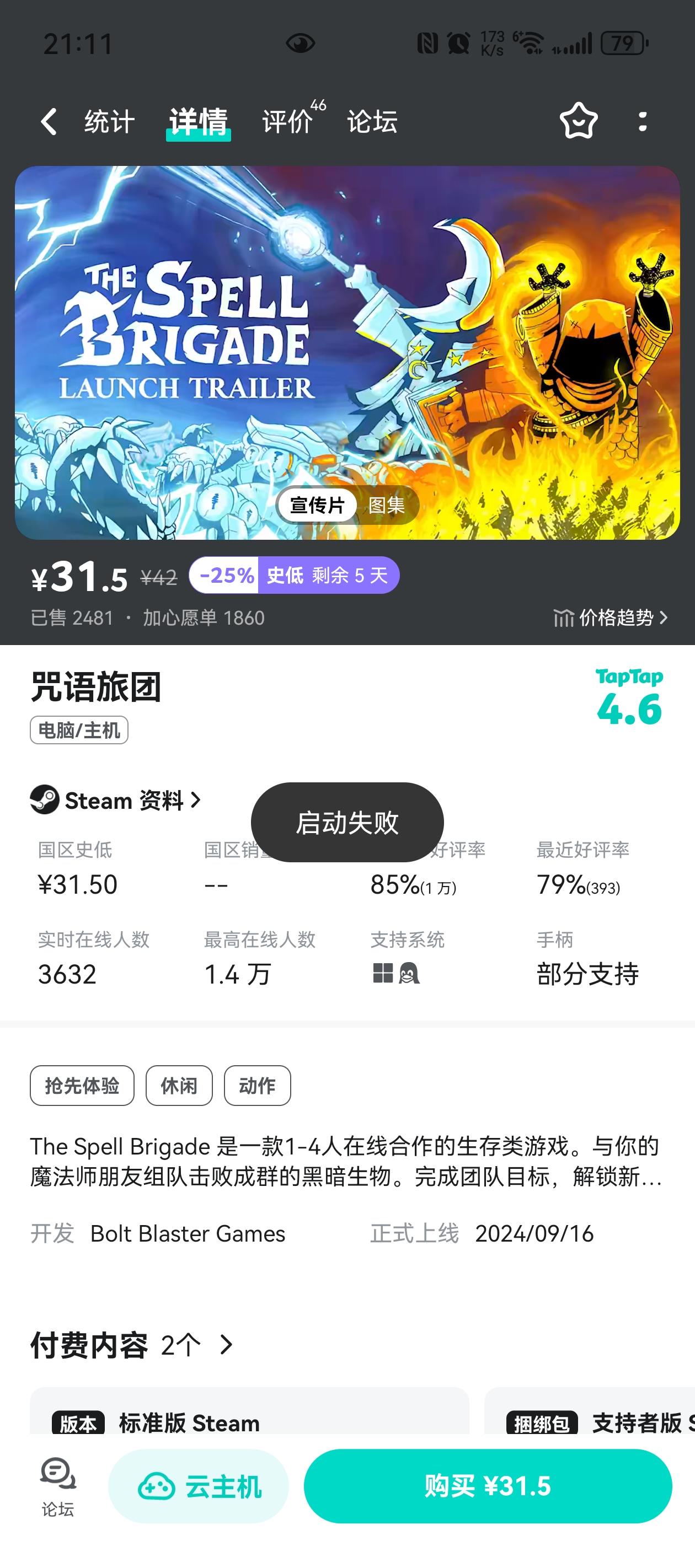Click the 休闲 casual genre tag
The image size is (695, 1568).
click(179, 1085)
